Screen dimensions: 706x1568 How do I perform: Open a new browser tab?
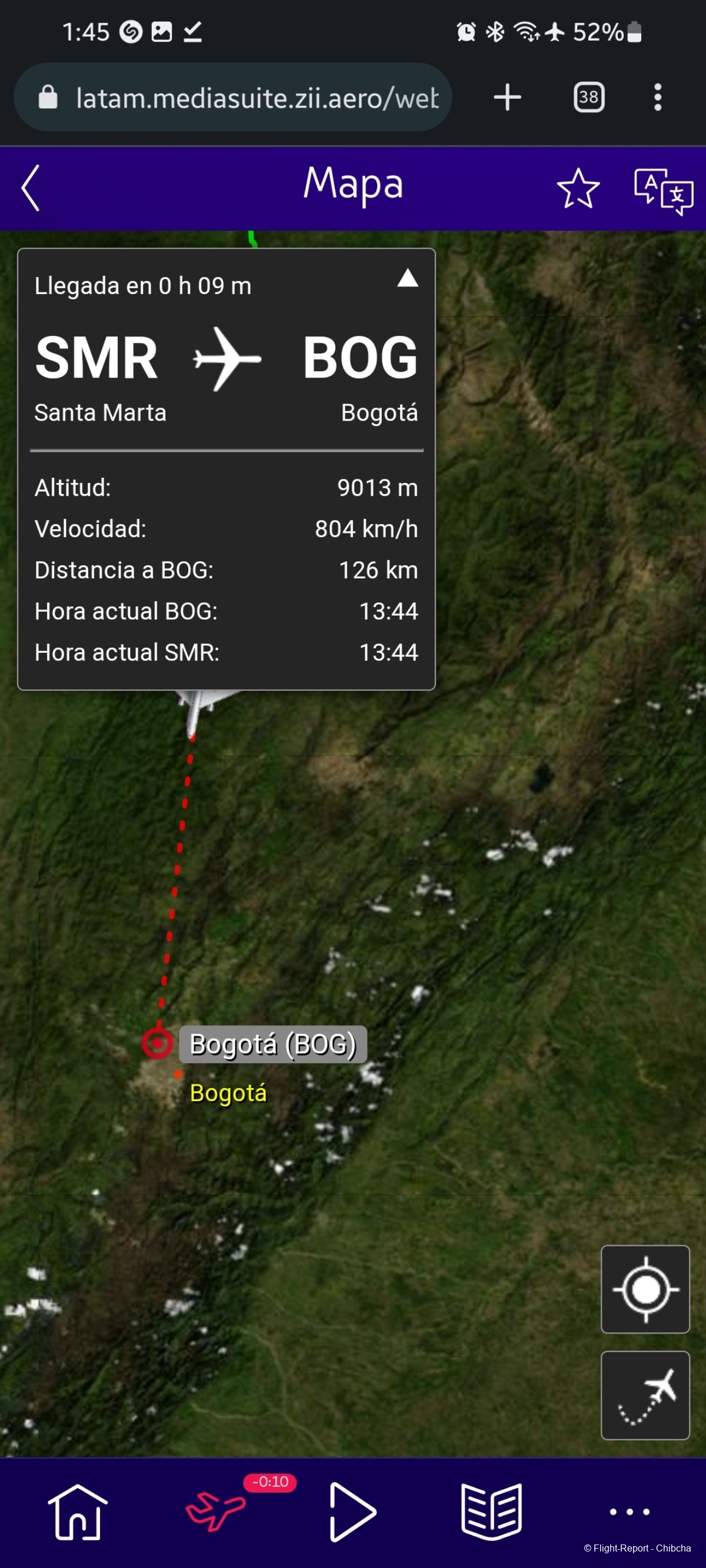coord(507,98)
